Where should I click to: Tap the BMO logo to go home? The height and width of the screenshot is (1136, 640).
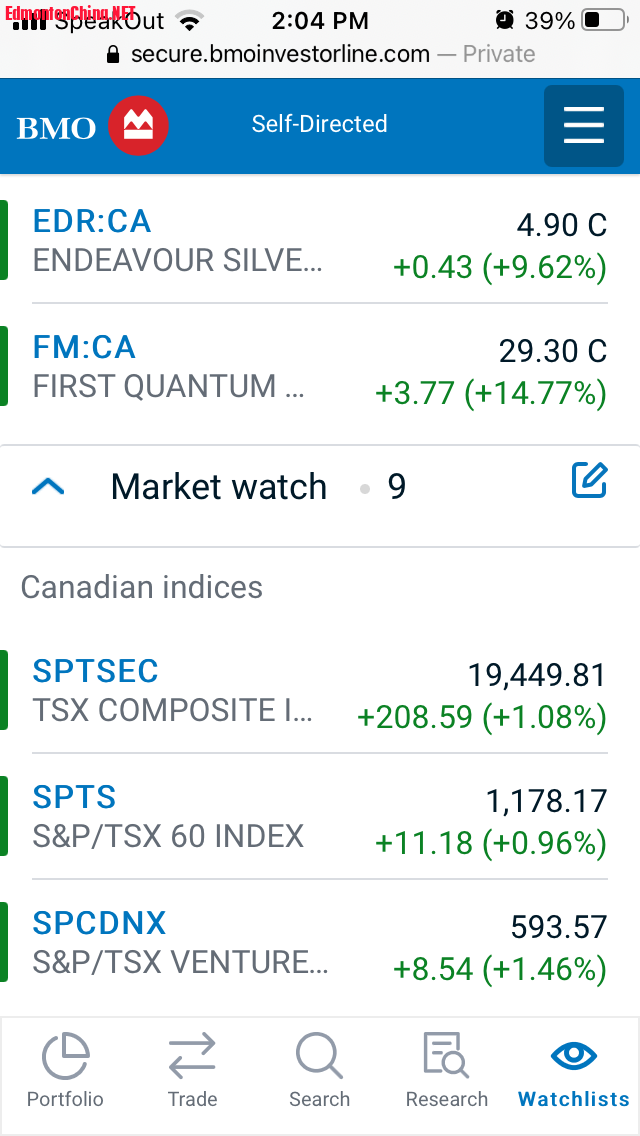(x=92, y=126)
